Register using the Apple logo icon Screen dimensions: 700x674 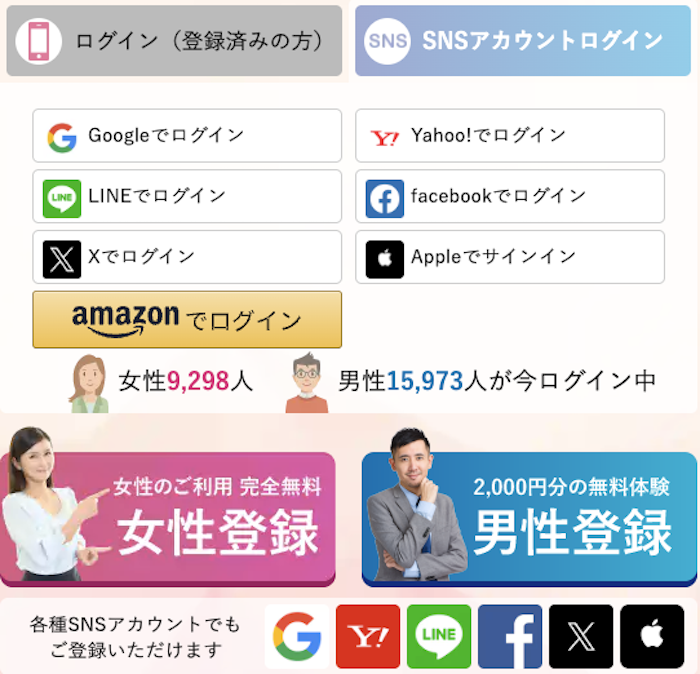pos(652,637)
